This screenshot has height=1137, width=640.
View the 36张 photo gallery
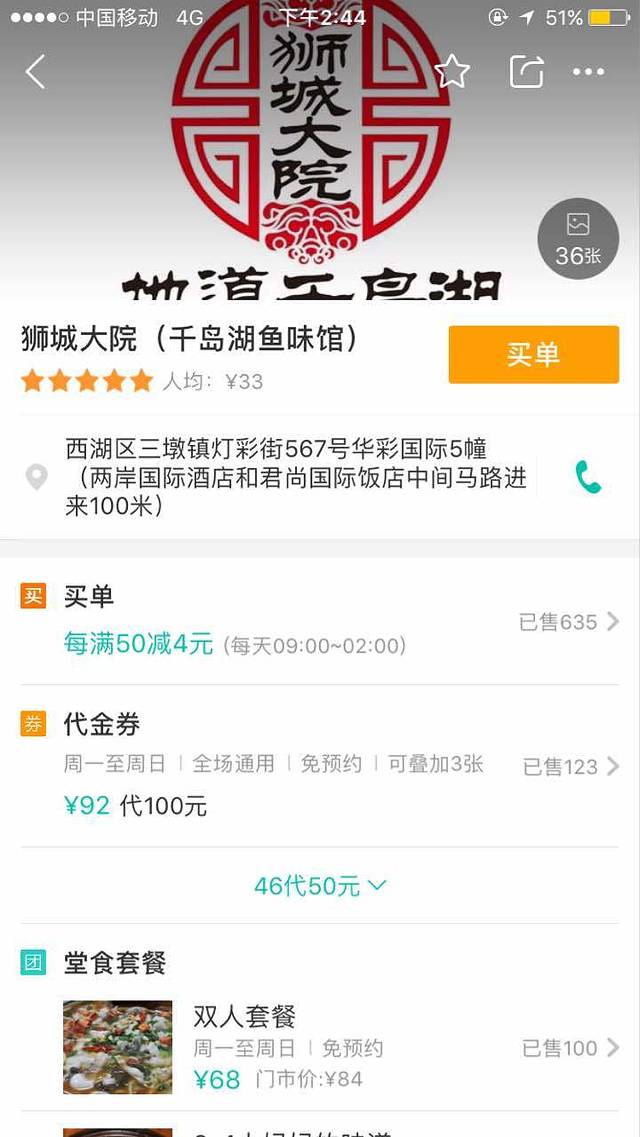coord(578,239)
